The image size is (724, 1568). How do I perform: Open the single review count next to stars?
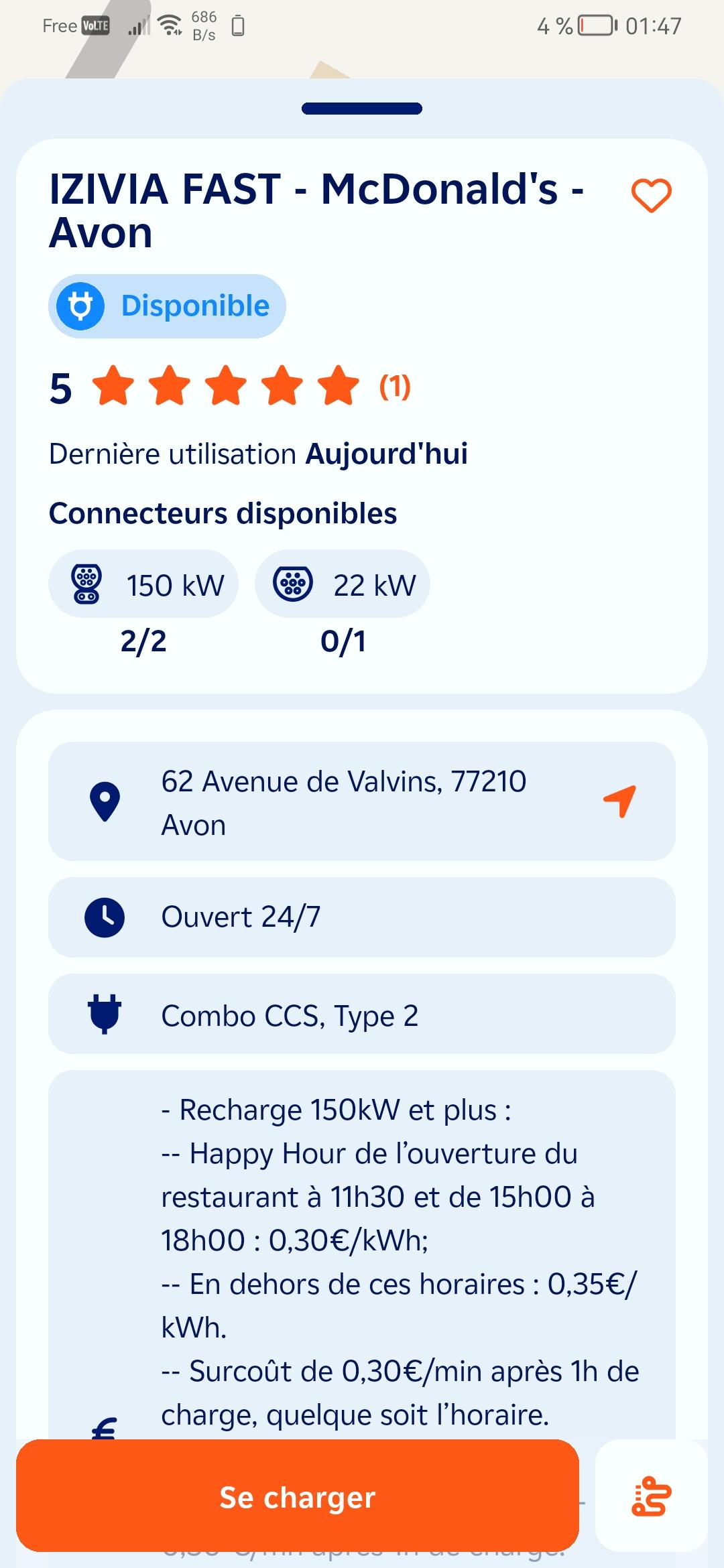coord(395,387)
